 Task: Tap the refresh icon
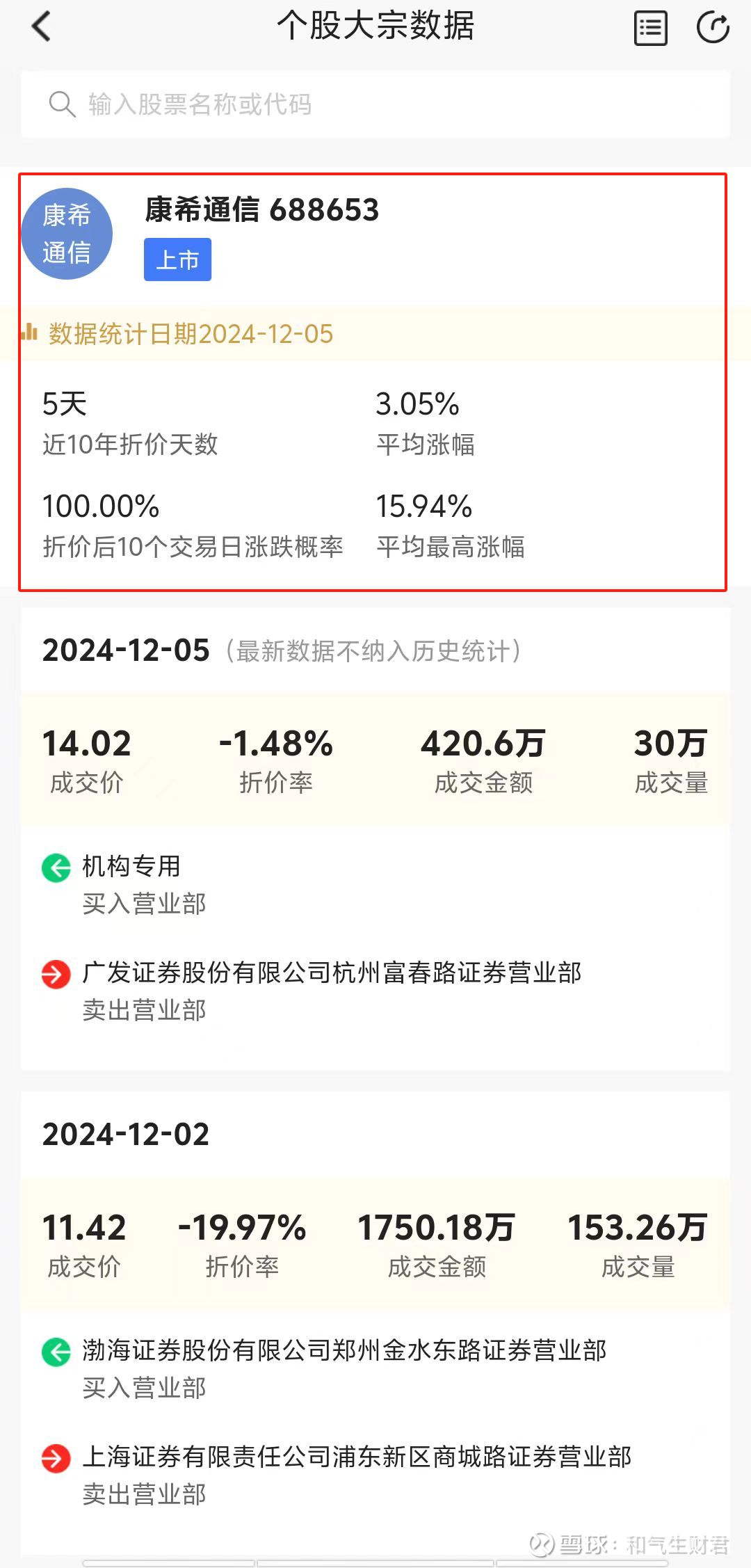pos(713,26)
